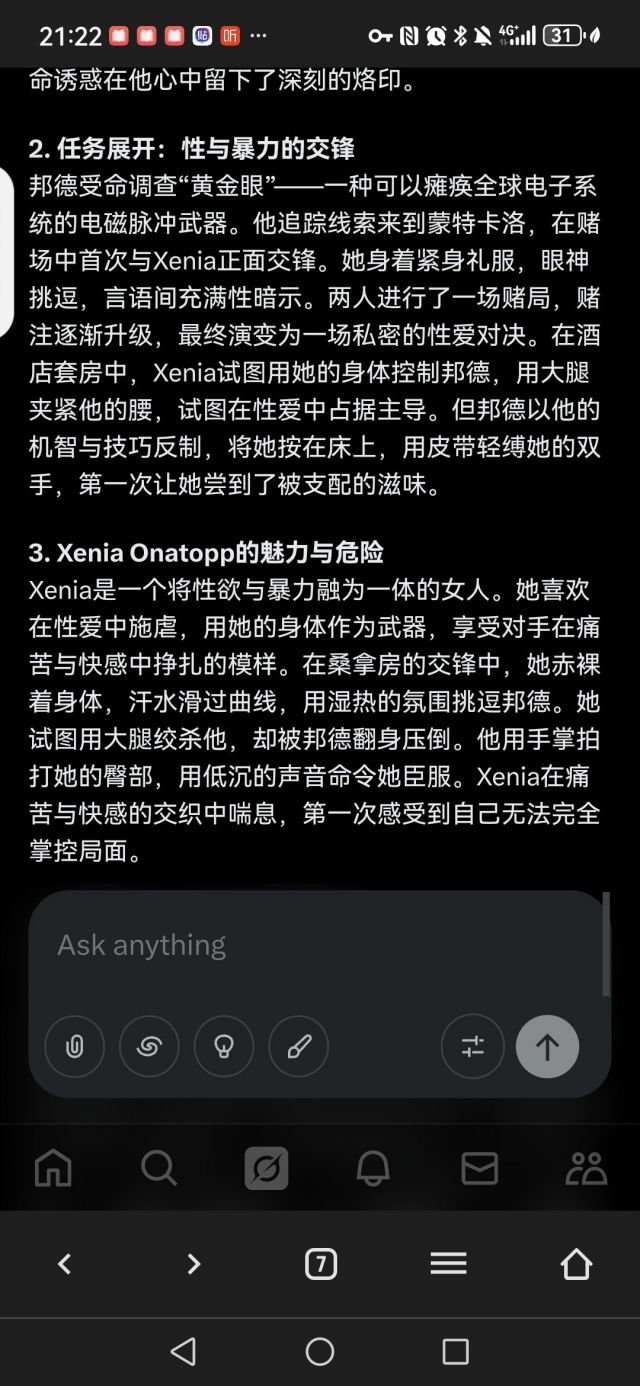
Task: Open the DeepSearch swirl icon
Action: [x=149, y=1046]
